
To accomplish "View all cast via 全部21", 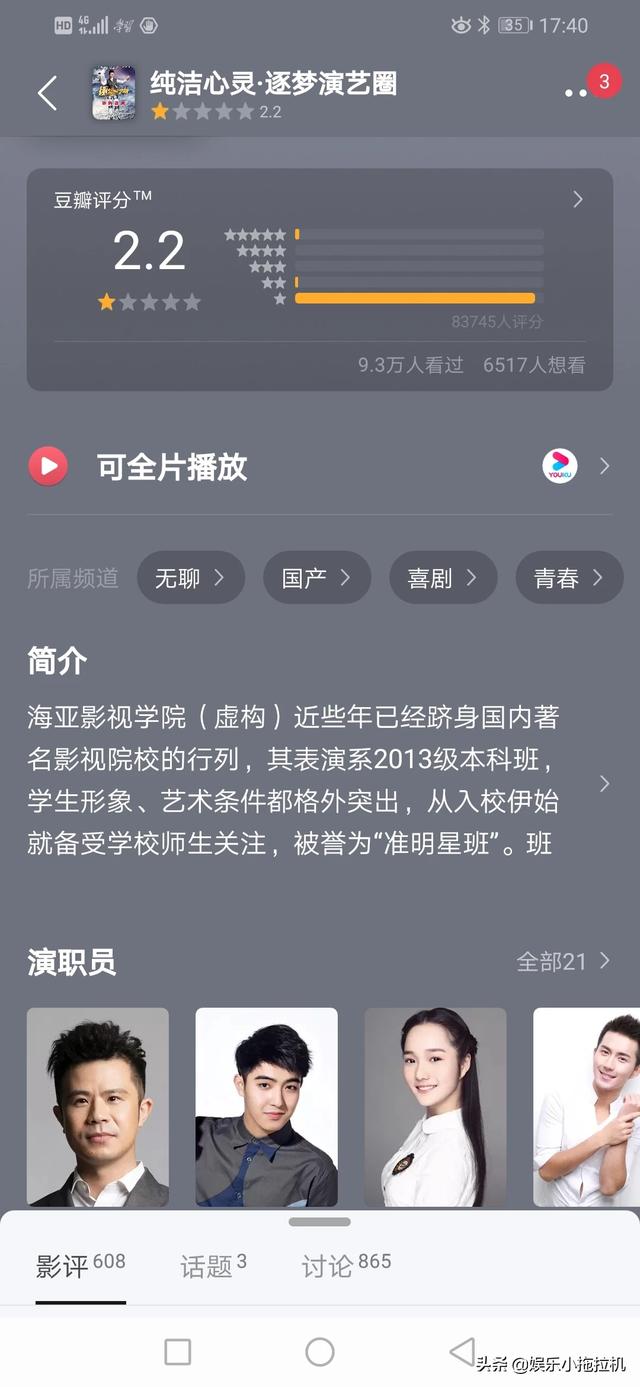I will coord(563,962).
